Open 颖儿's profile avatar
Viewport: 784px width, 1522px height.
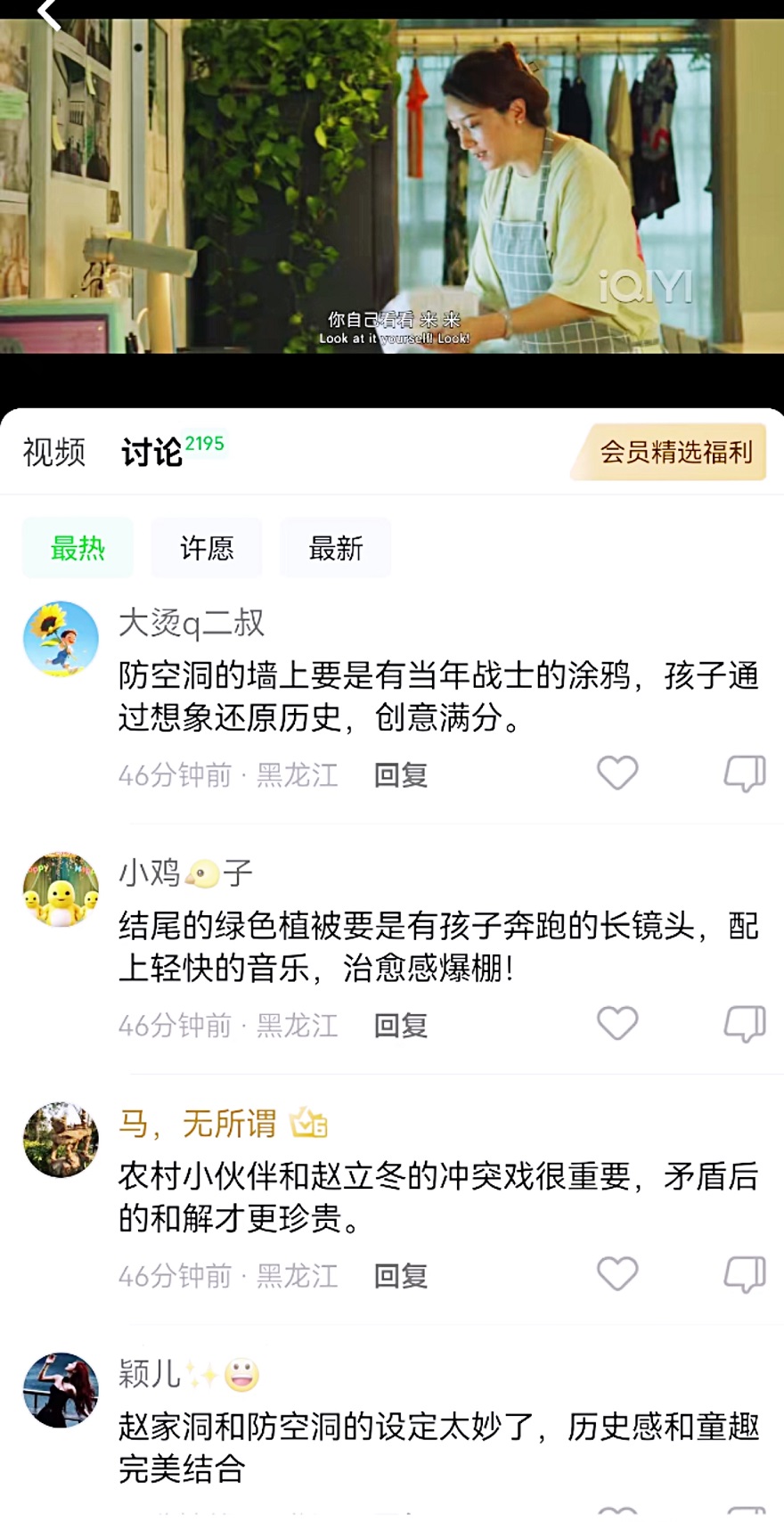click(x=61, y=1390)
